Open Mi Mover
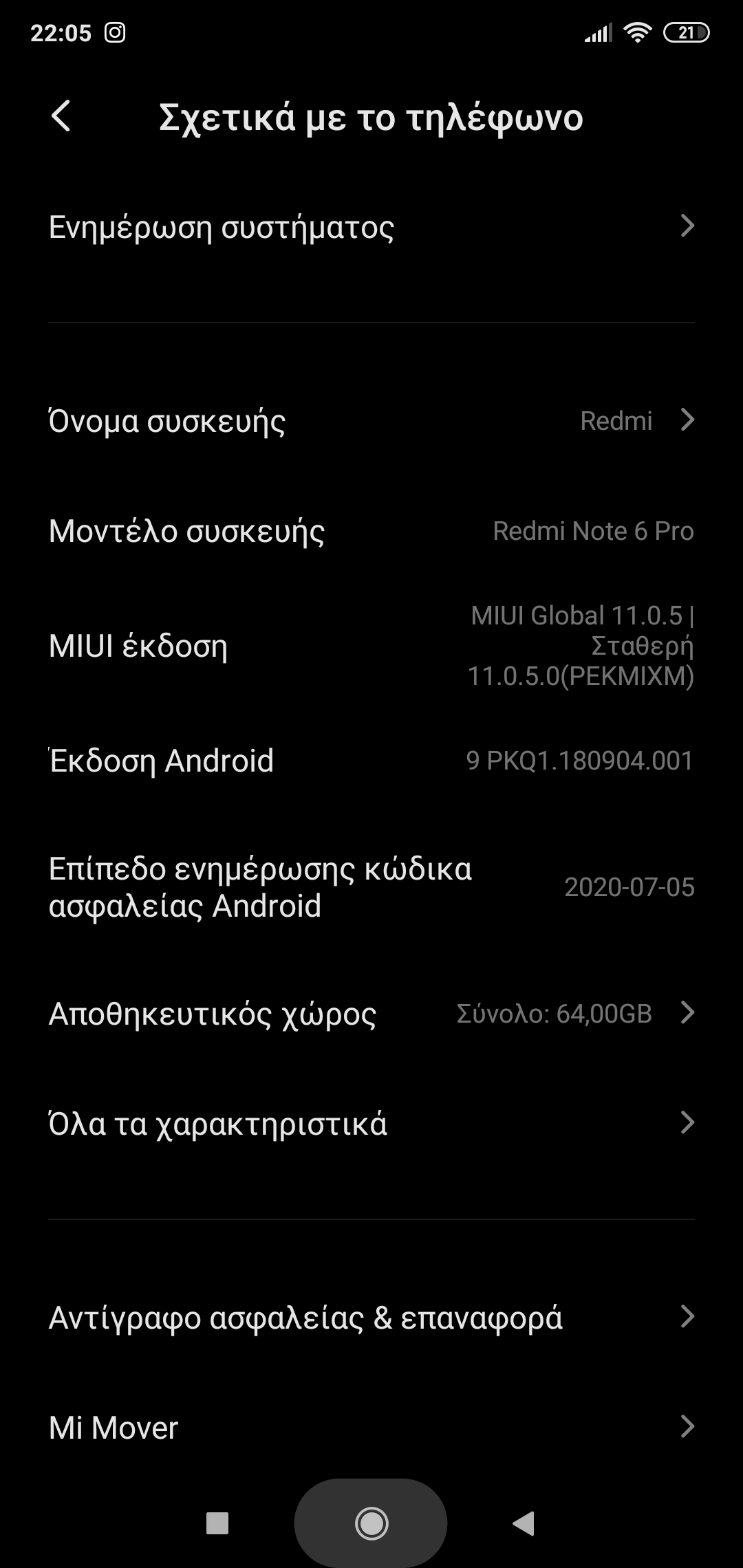 point(371,1427)
